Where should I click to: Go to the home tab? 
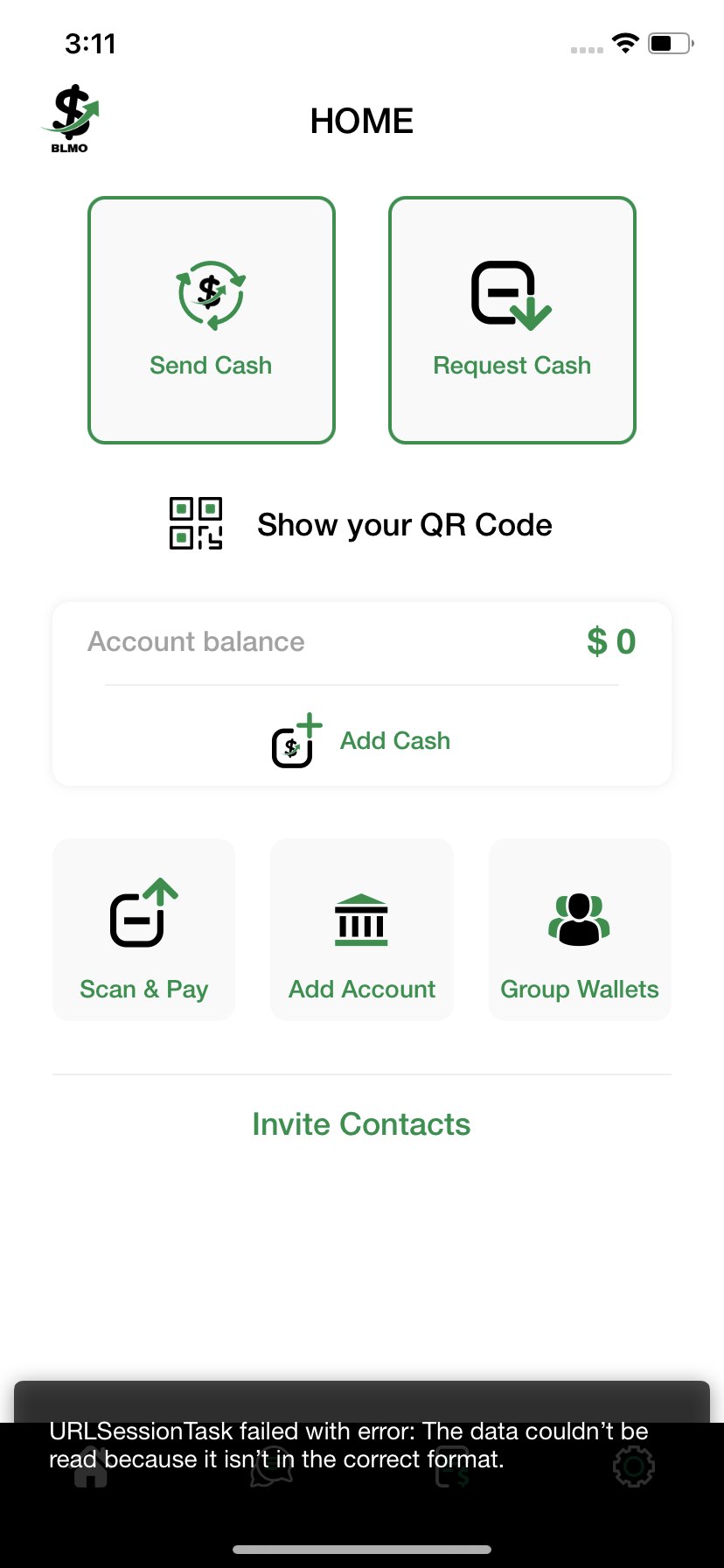coord(91,1466)
